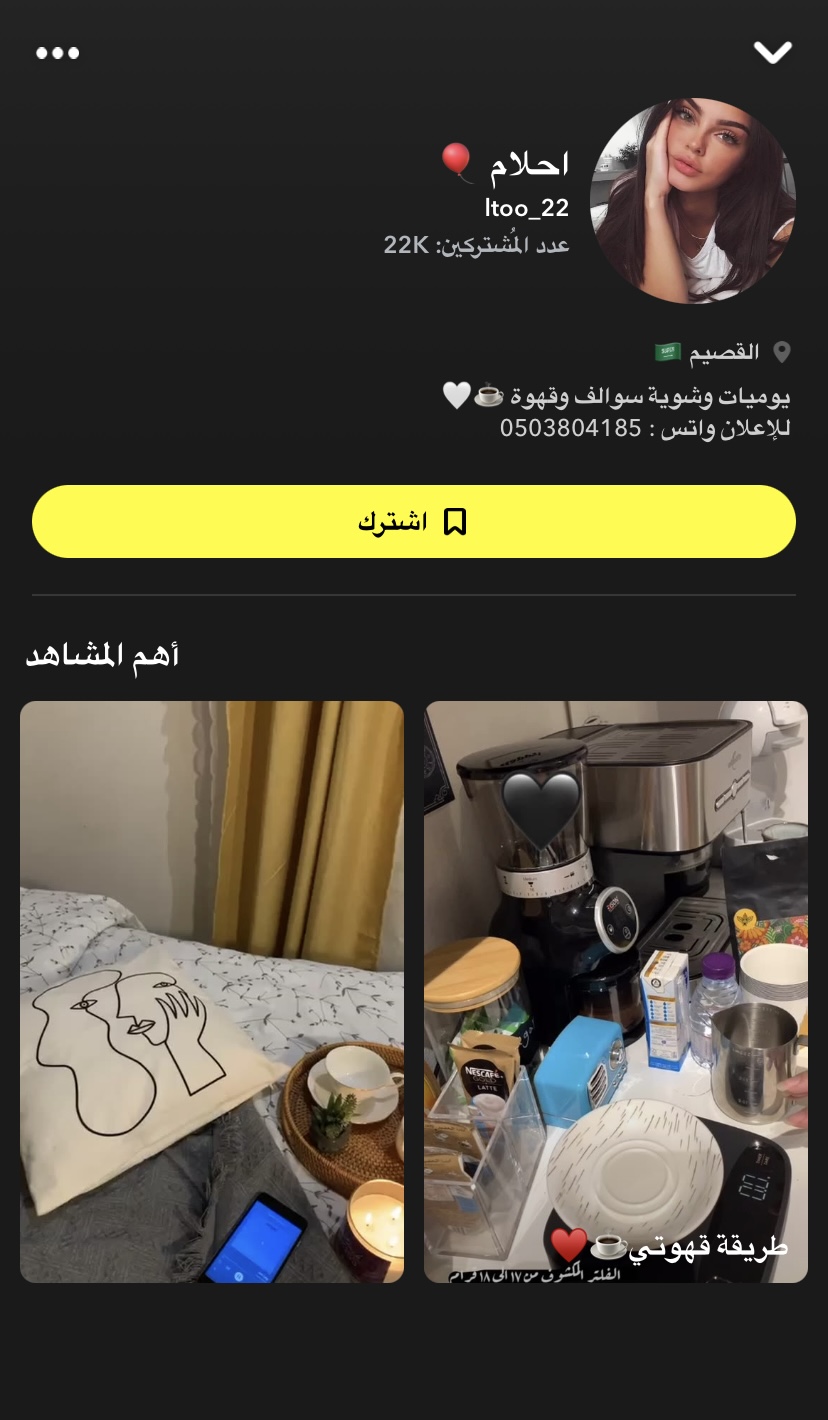The image size is (828, 1420).
Task: Open the round profile picture
Action: tap(692, 201)
